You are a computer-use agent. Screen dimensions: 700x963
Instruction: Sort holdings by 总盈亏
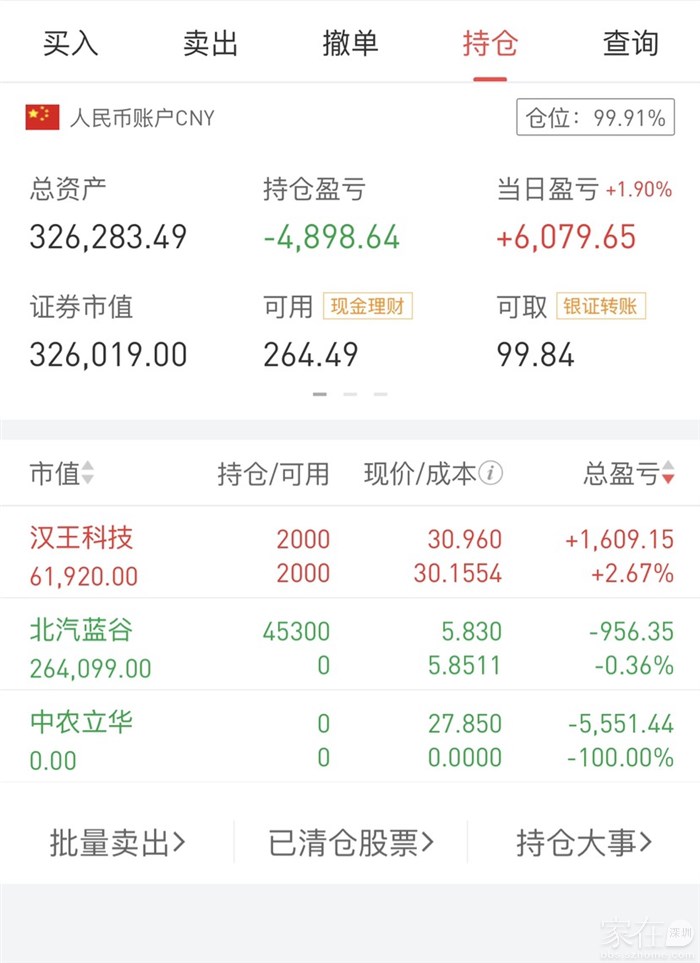coord(629,474)
